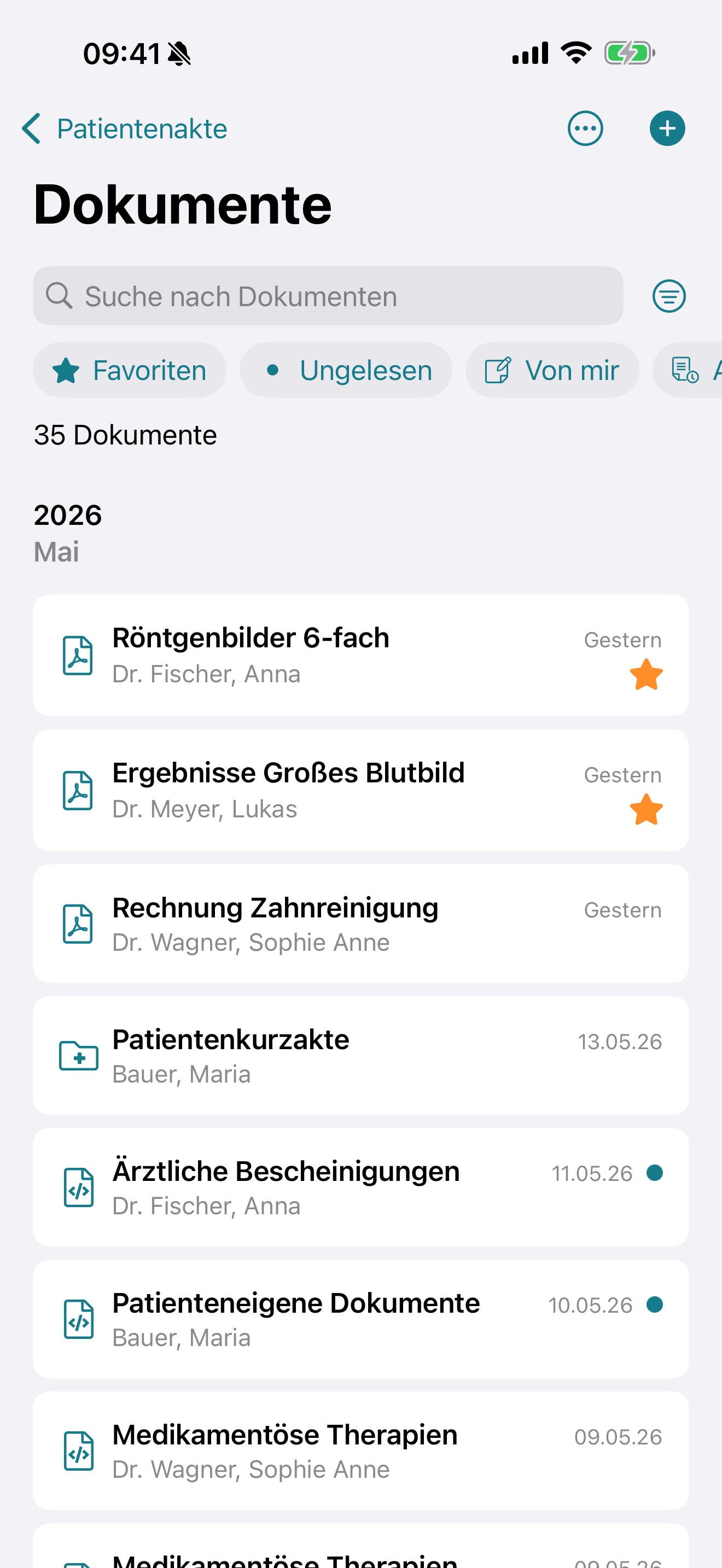Go back to Patientenakte

pyautogui.click(x=124, y=128)
